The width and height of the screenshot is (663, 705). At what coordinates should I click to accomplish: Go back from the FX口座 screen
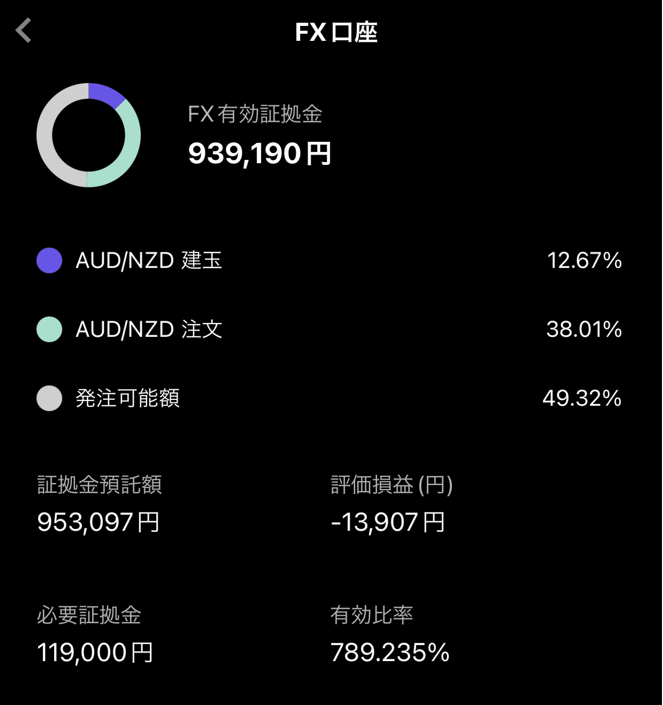pyautogui.click(x=24, y=31)
